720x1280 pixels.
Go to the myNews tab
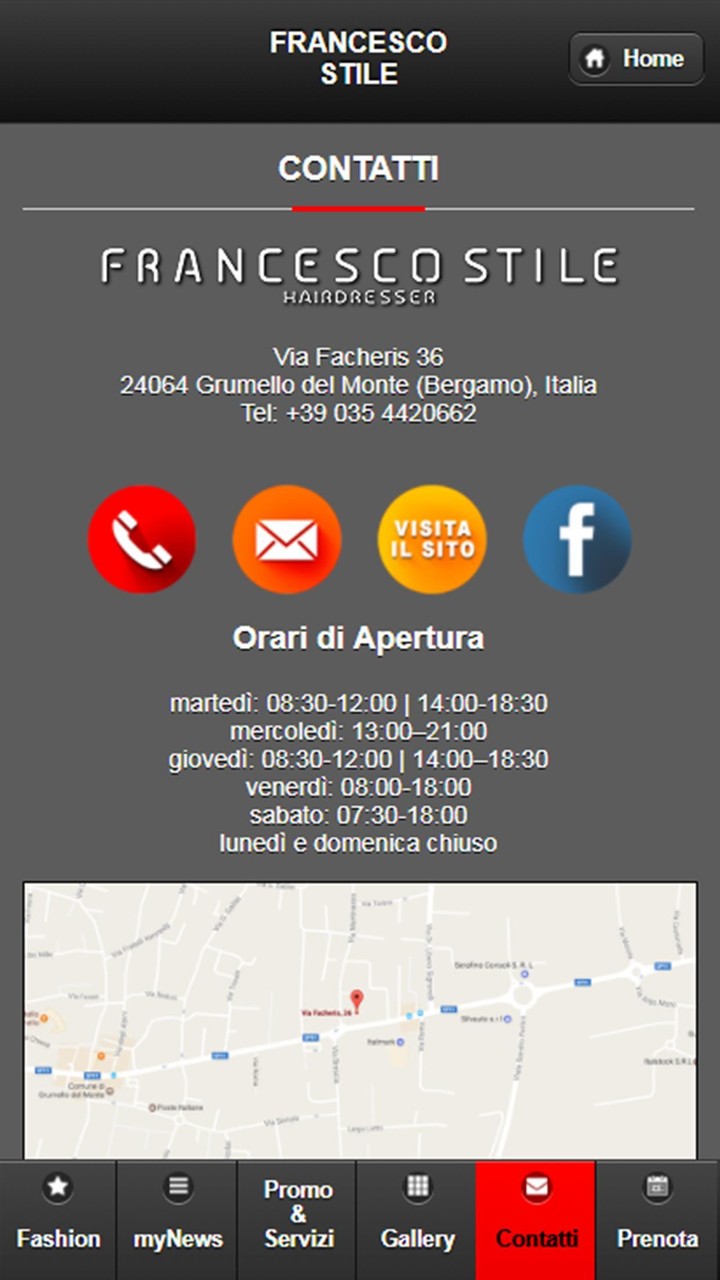click(177, 1218)
